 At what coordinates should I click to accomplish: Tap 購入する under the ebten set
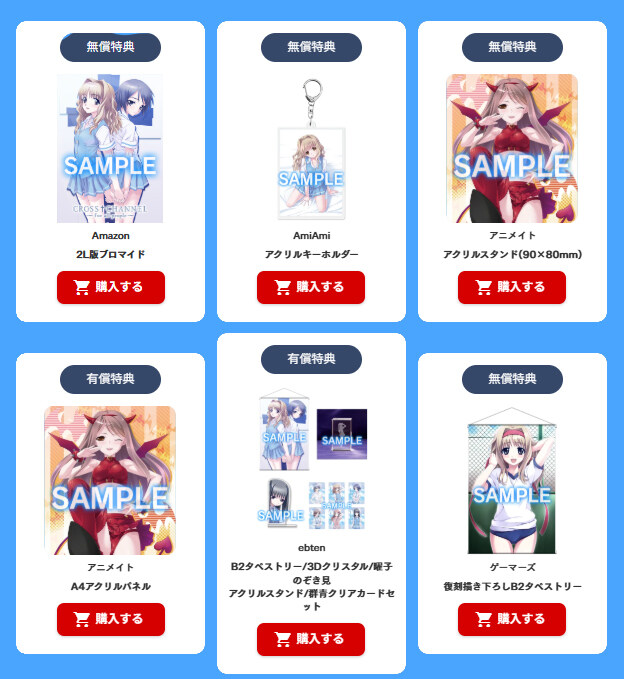point(311,639)
